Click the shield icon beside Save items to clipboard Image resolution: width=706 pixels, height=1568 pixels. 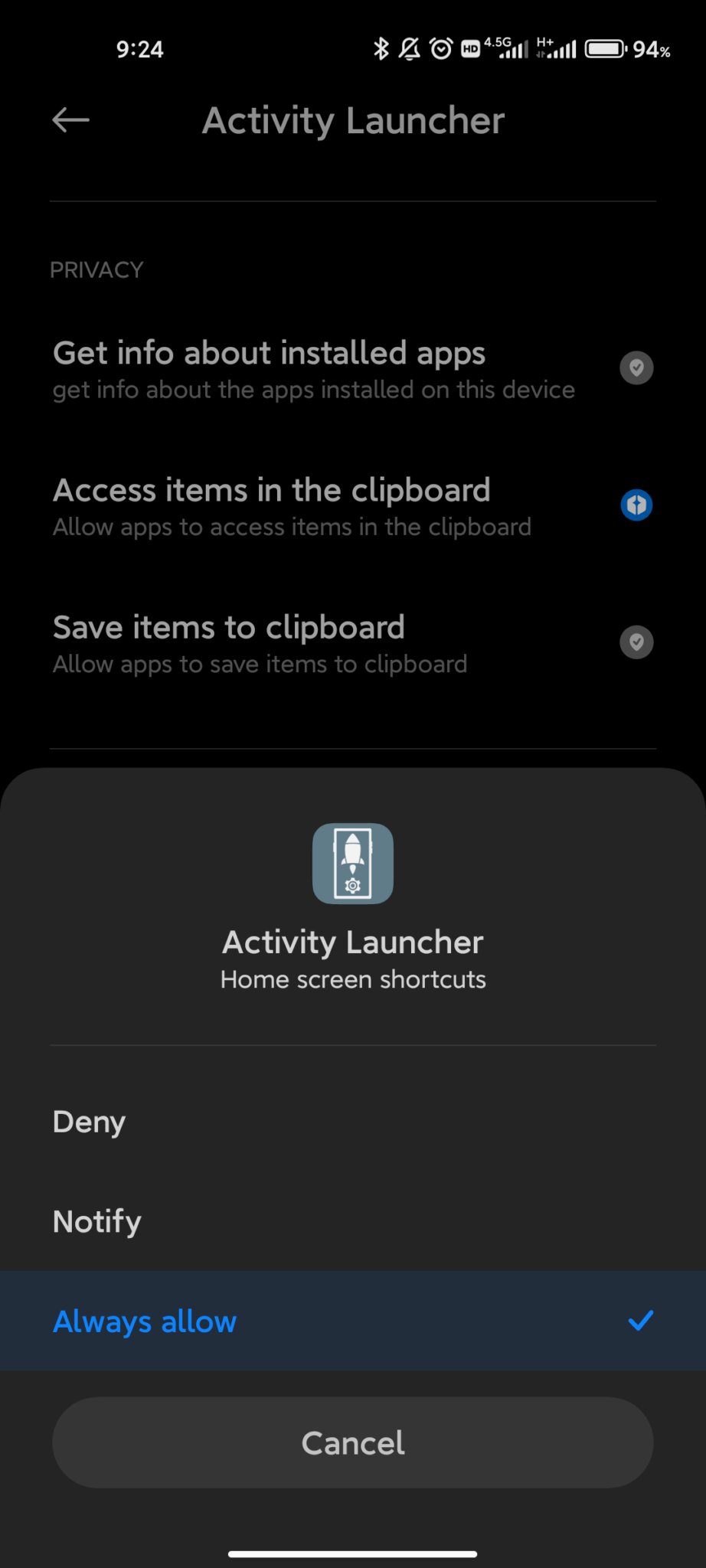636,642
